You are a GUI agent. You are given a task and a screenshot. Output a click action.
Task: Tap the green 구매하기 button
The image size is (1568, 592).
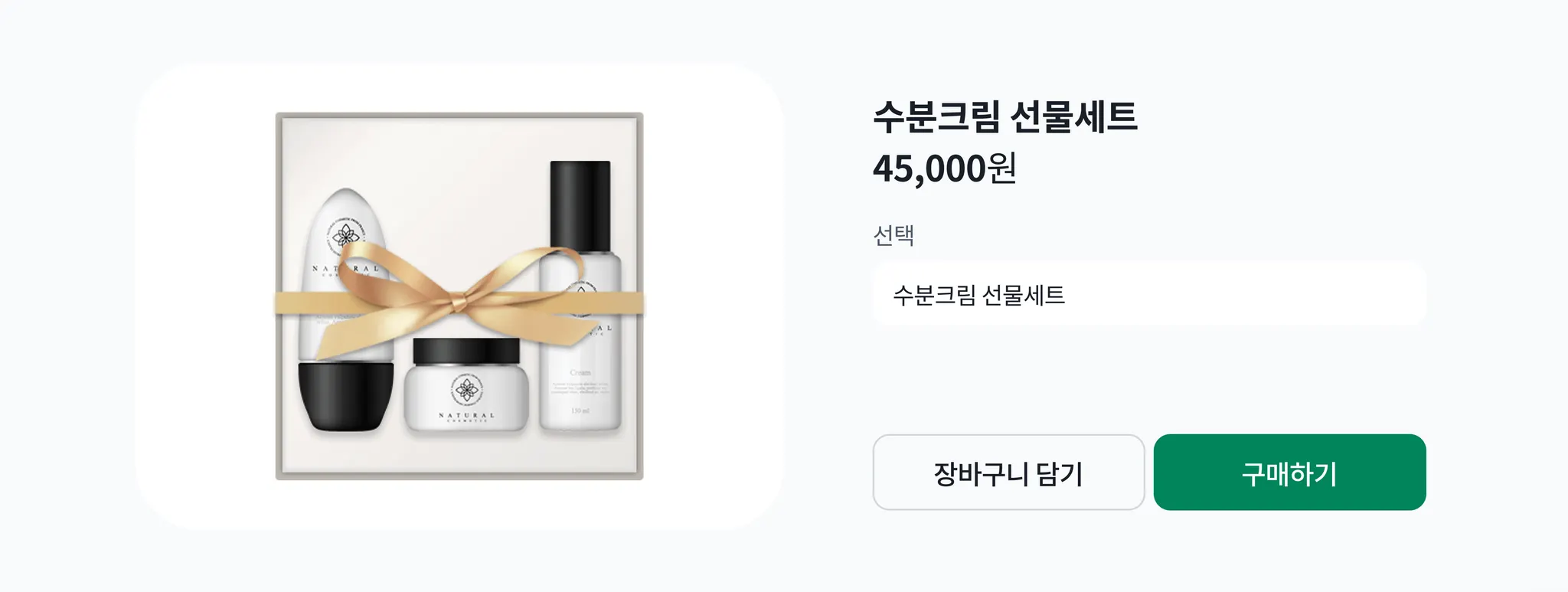click(1289, 473)
